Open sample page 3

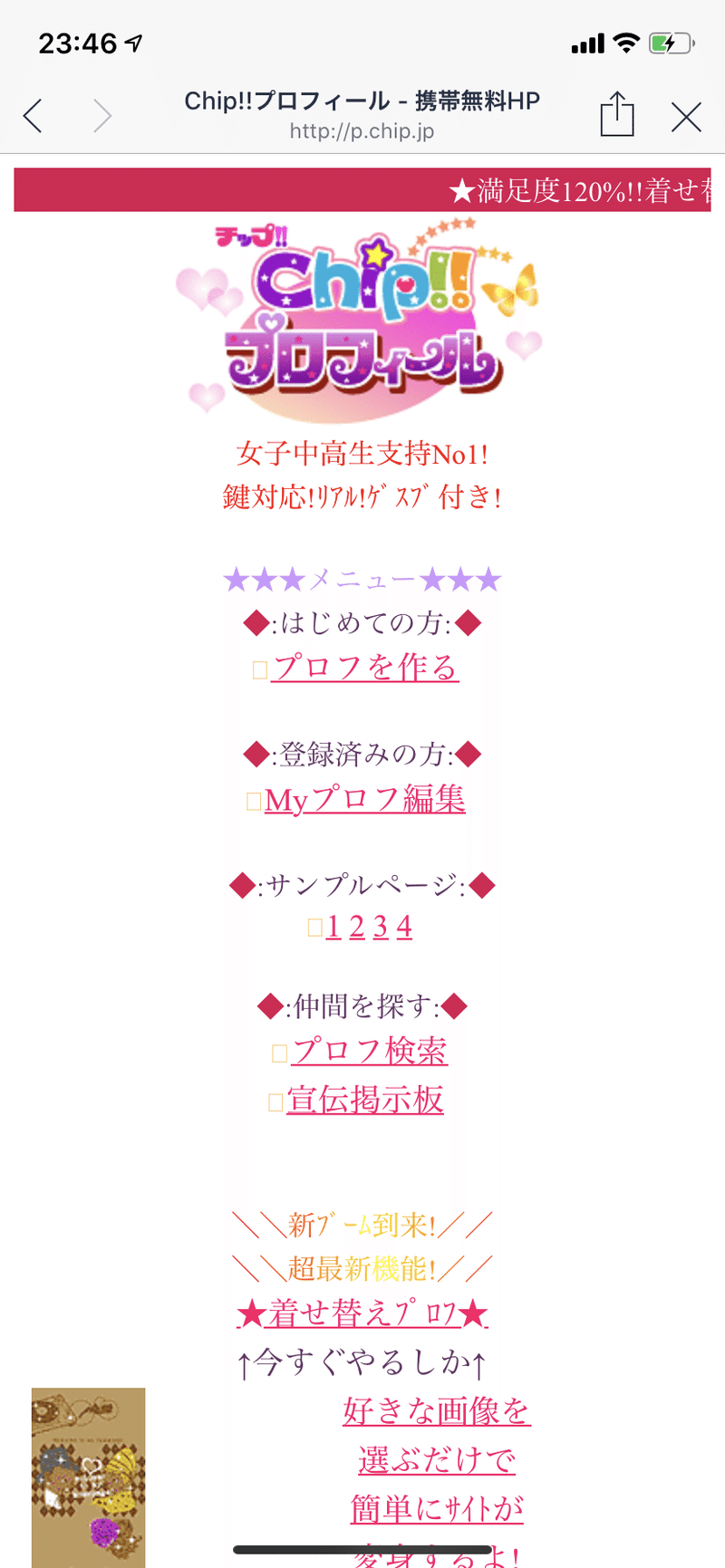click(381, 927)
